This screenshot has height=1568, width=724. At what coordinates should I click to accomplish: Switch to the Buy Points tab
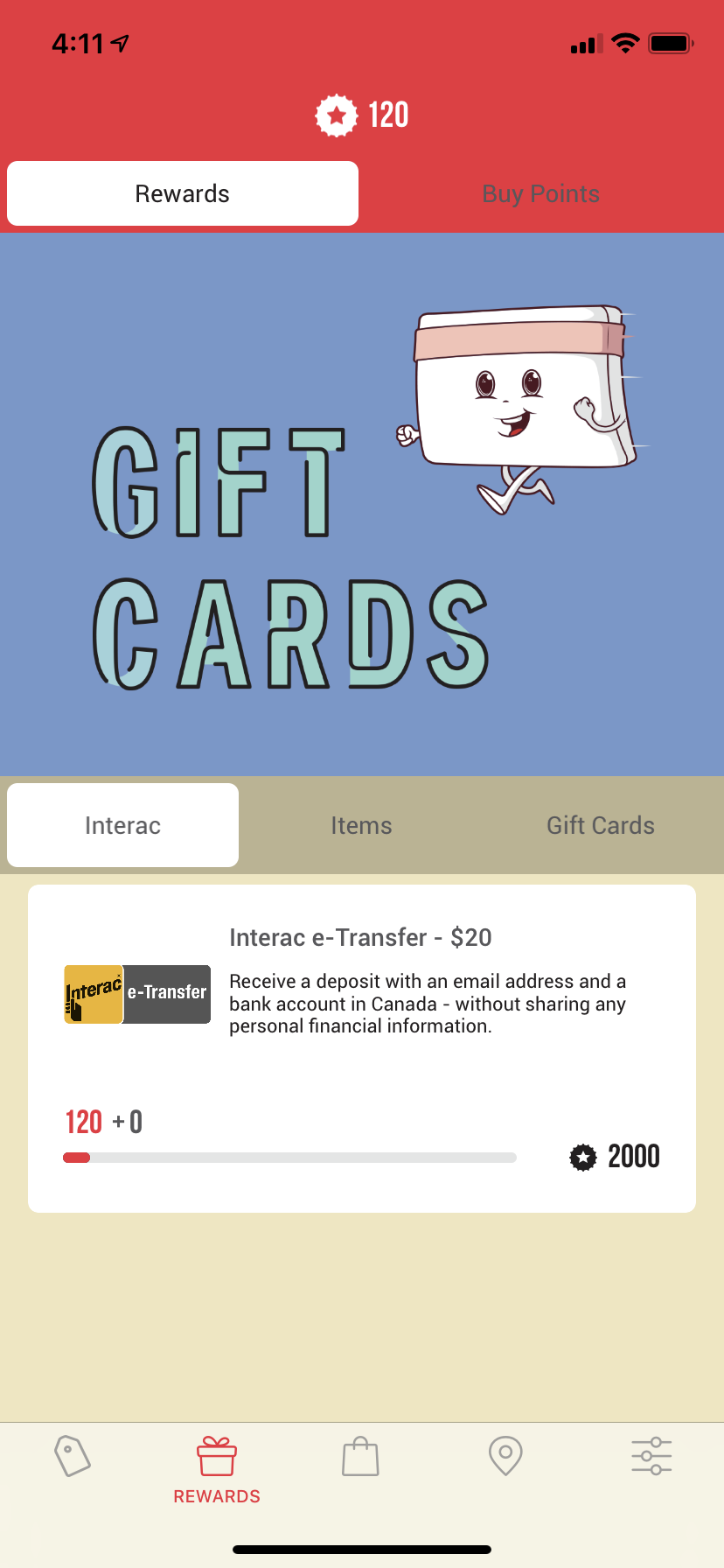[x=540, y=193]
